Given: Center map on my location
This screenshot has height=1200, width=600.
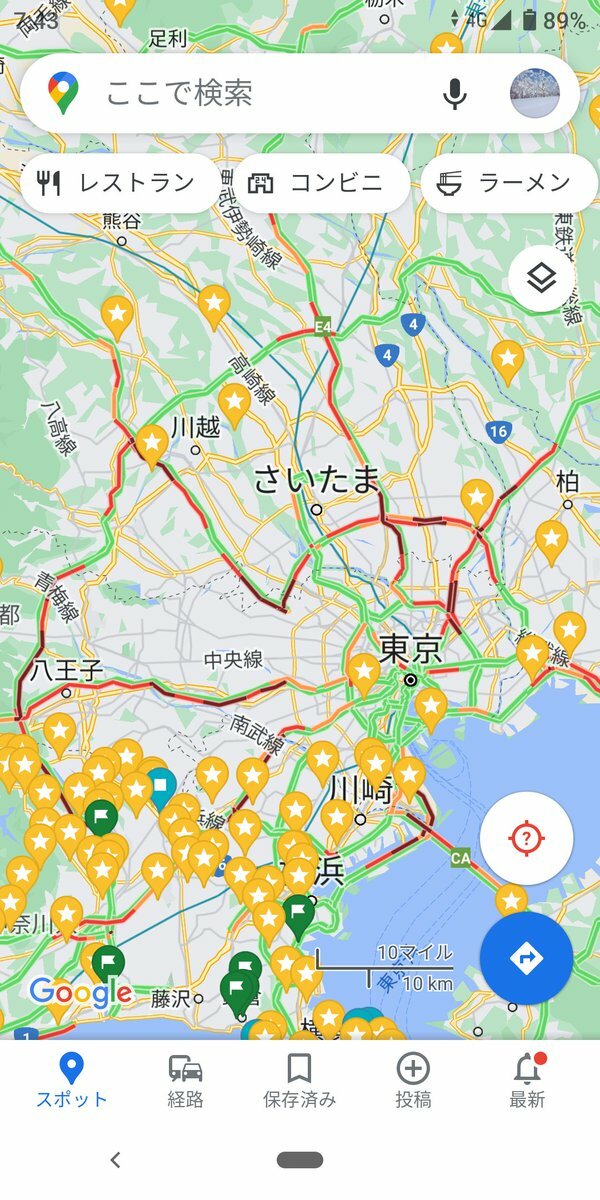Looking at the screenshot, I should click(526, 838).
